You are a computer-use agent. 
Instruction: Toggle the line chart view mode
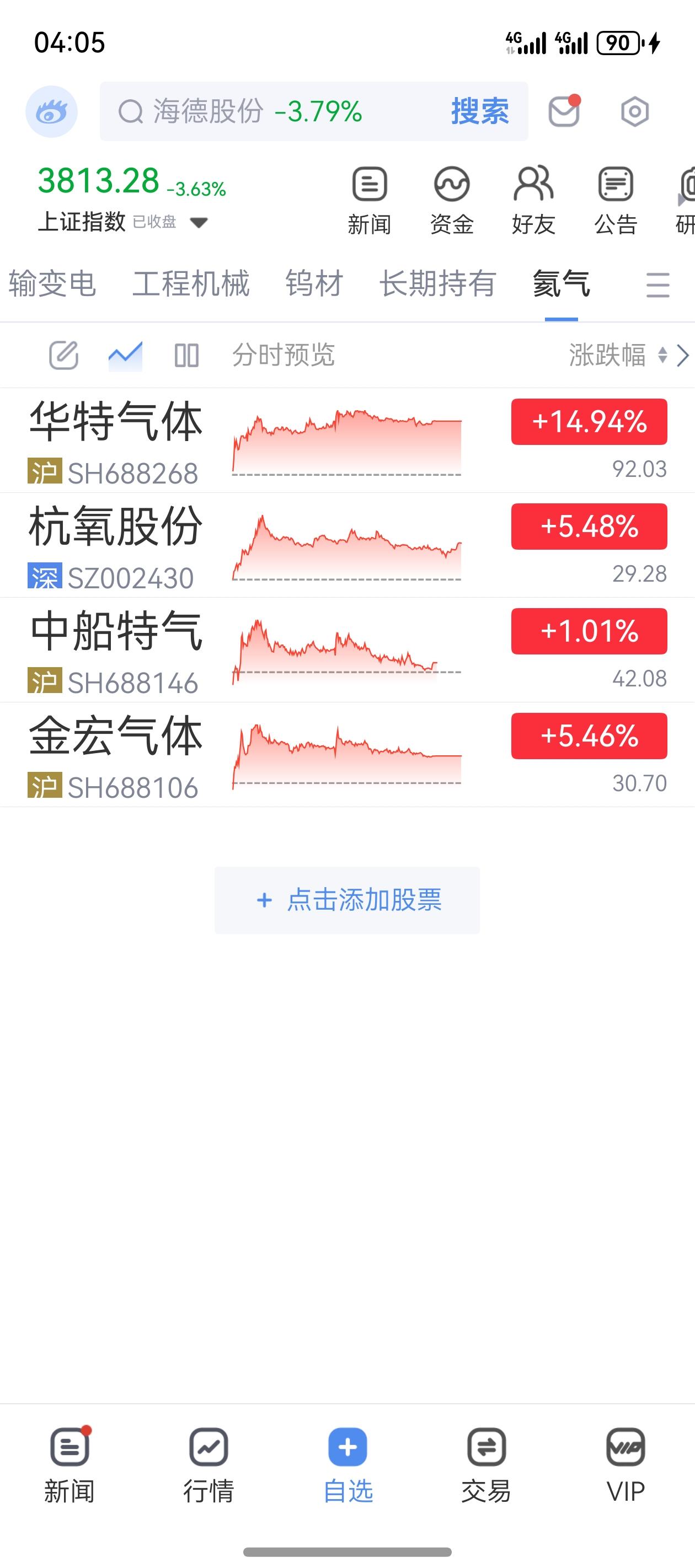(x=122, y=356)
